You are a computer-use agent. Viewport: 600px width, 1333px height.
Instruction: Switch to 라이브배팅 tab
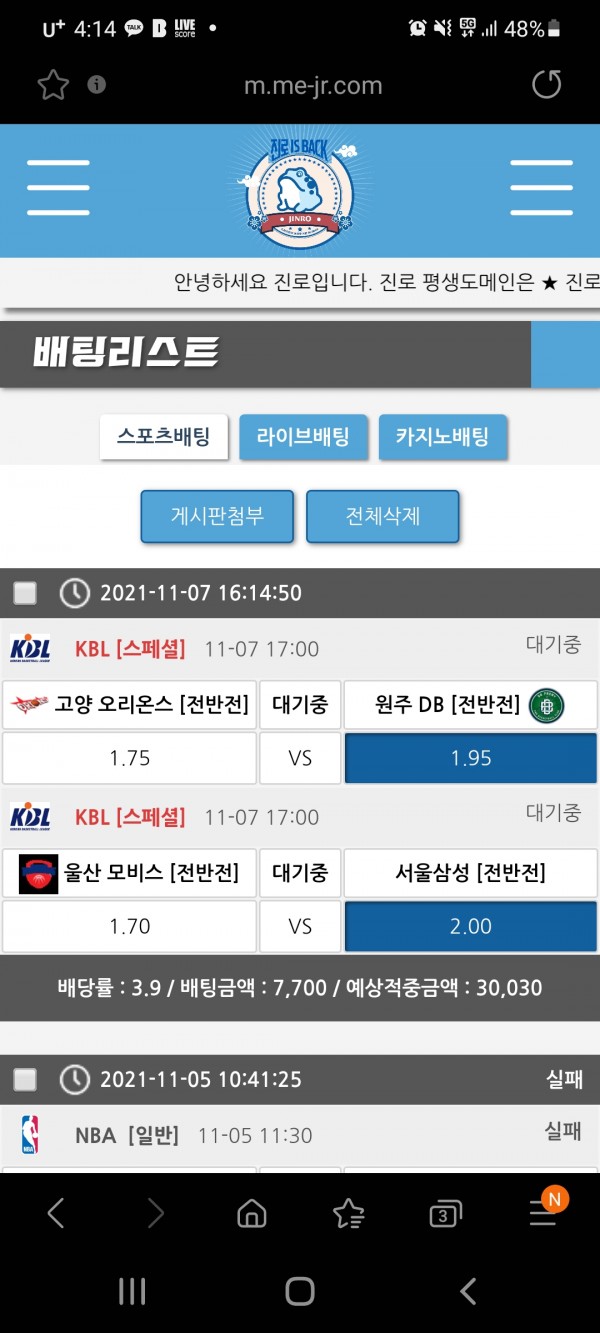[x=303, y=437]
